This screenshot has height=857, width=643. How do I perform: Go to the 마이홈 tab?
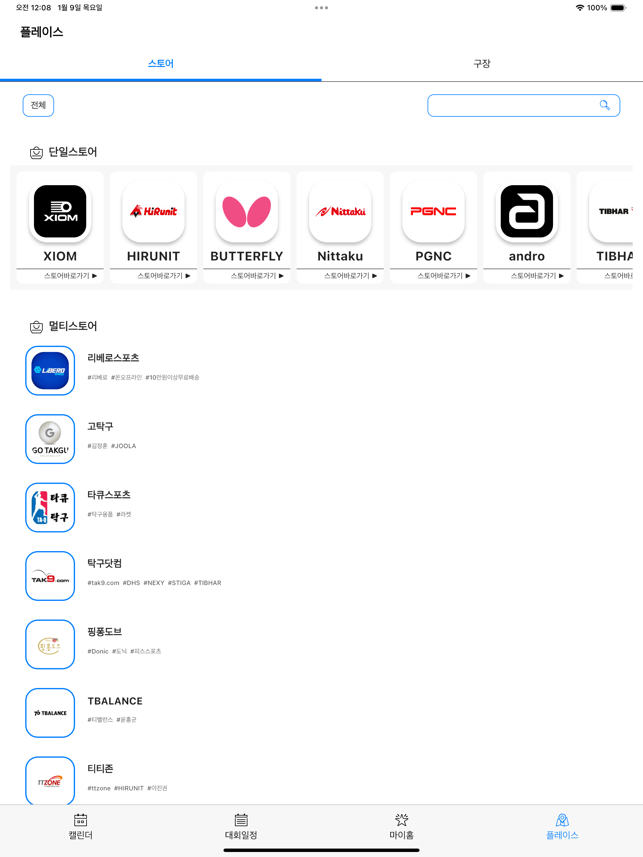tap(401, 826)
